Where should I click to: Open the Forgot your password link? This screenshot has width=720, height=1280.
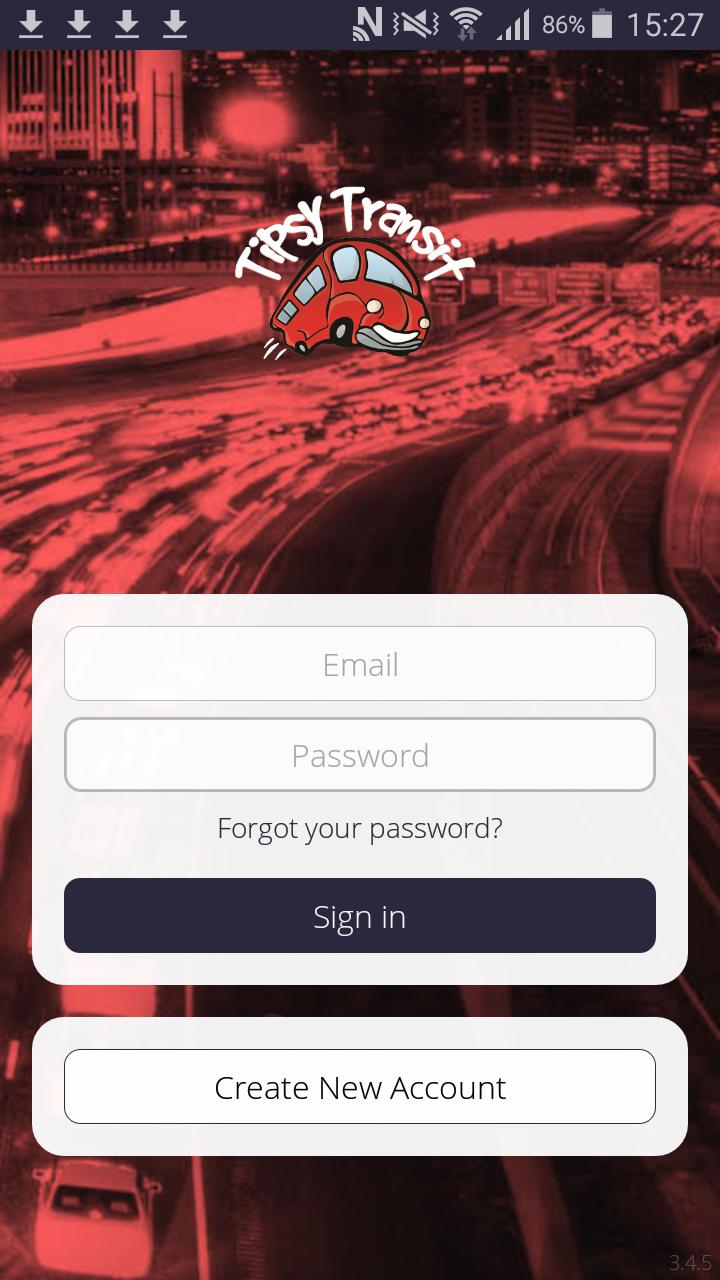coord(360,828)
